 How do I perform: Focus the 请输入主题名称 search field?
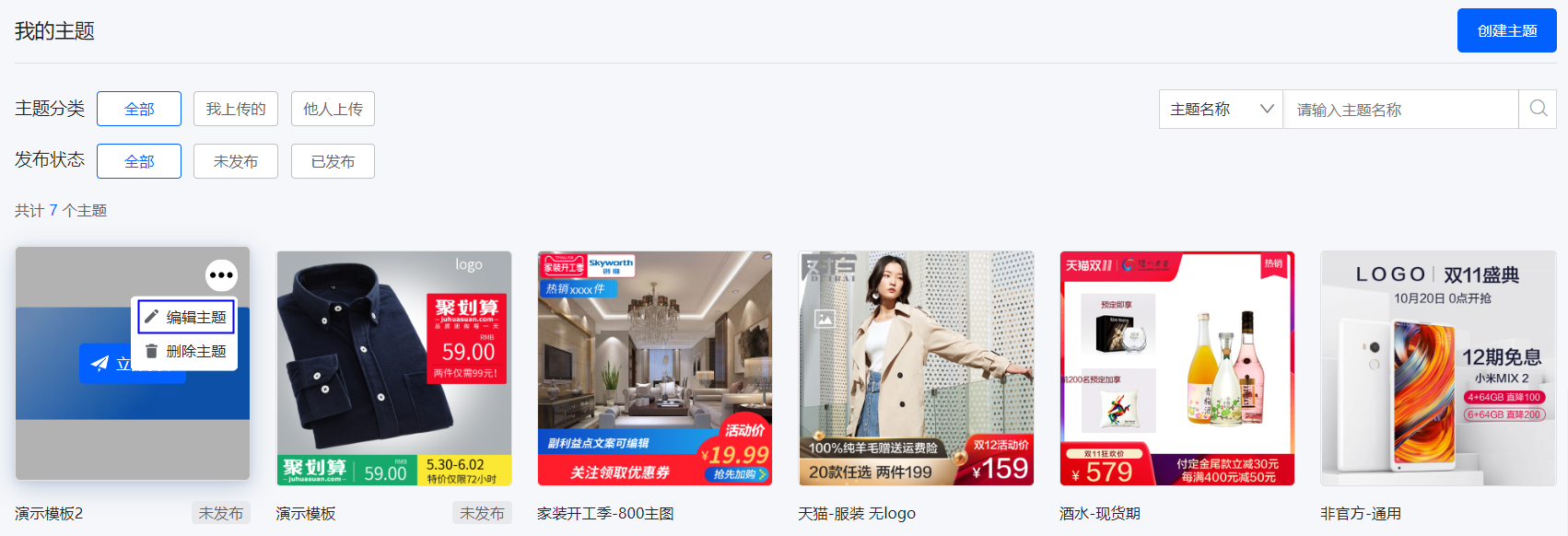tap(1400, 110)
